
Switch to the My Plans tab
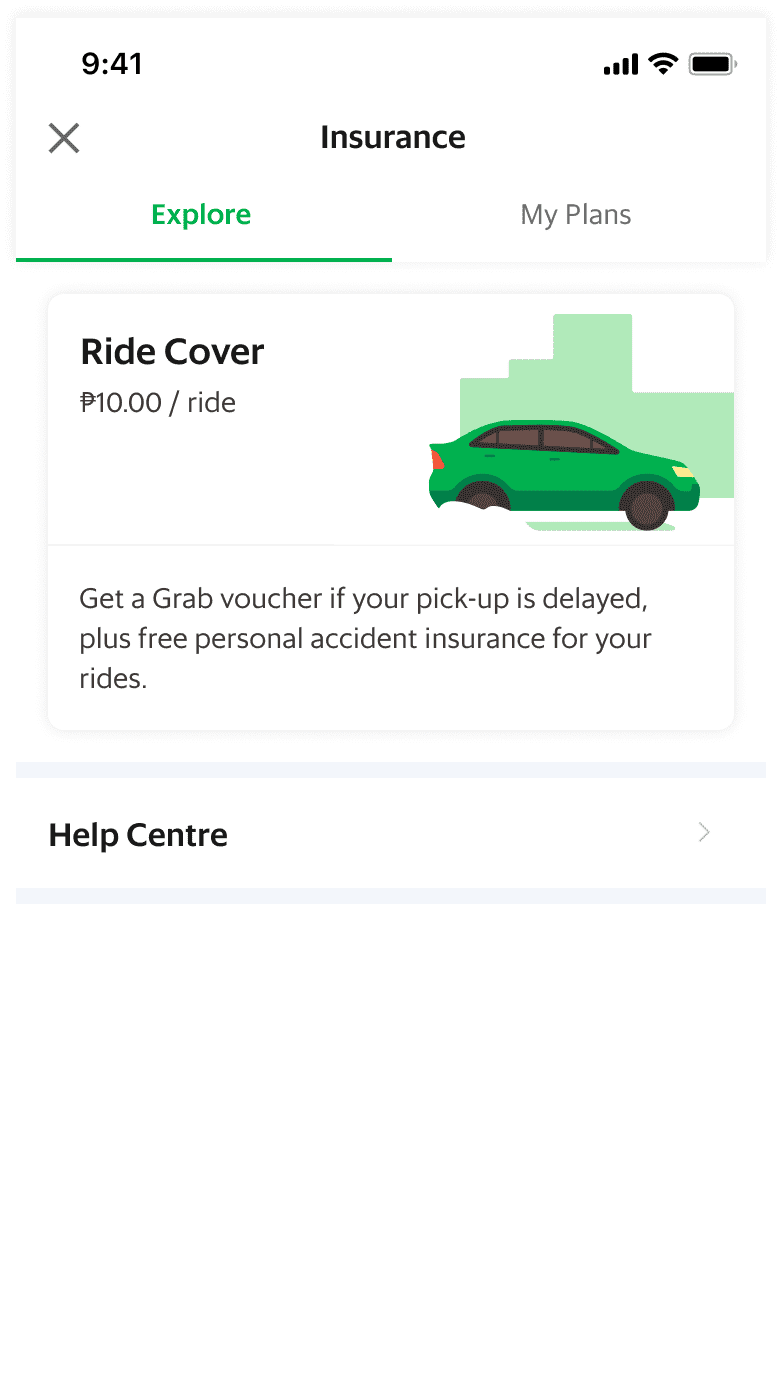576,215
